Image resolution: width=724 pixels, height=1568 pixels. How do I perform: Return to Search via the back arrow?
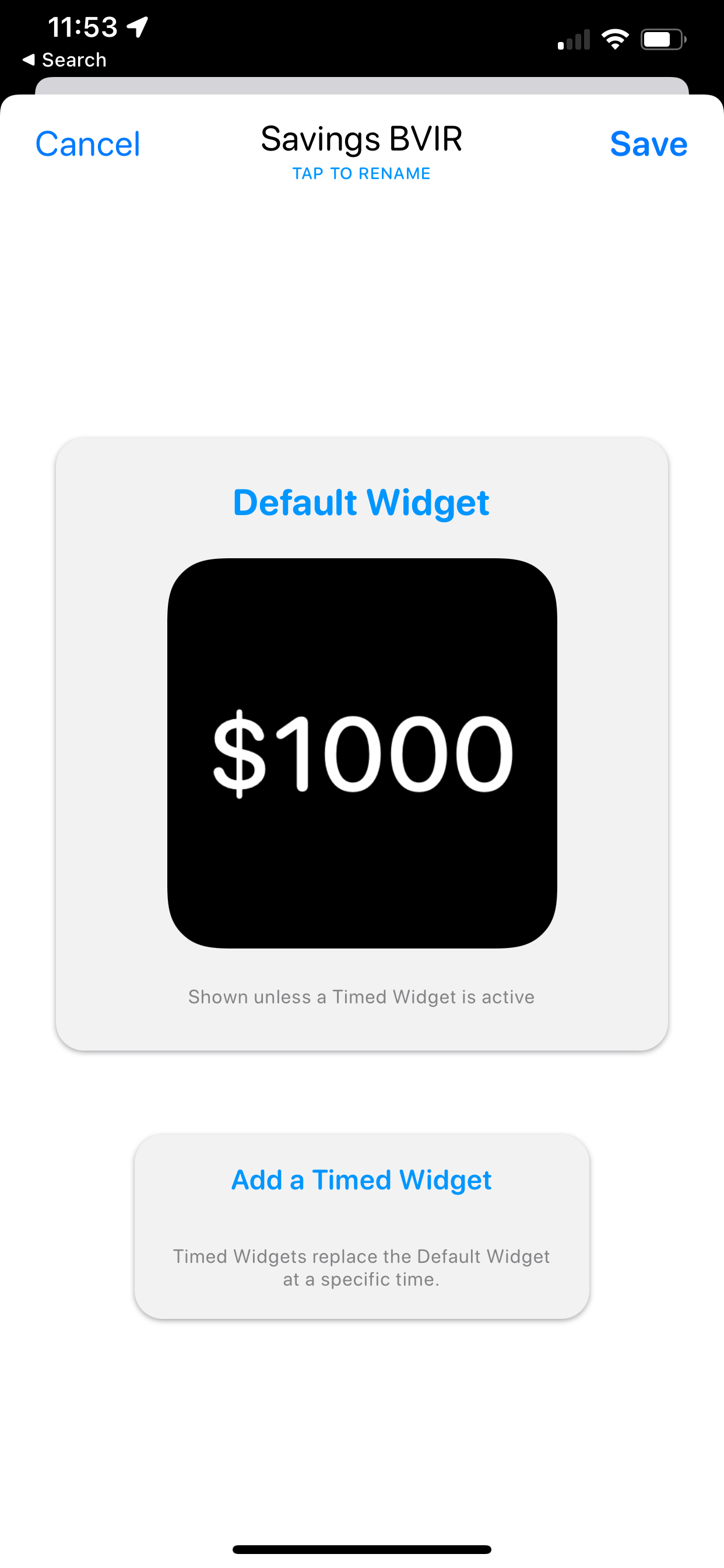(x=64, y=60)
